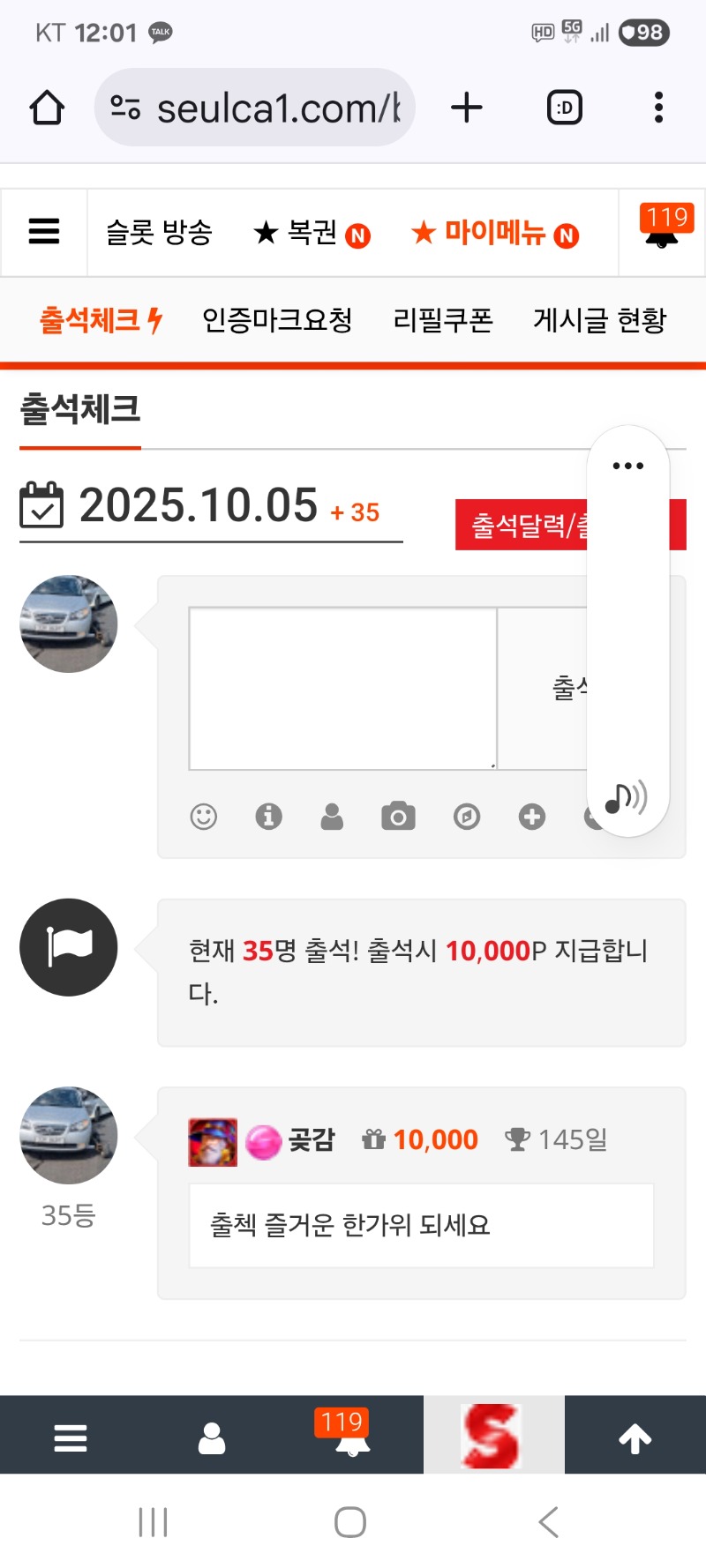Open the top notification bell with 119
This screenshot has width=706, height=1568.
click(x=662, y=231)
